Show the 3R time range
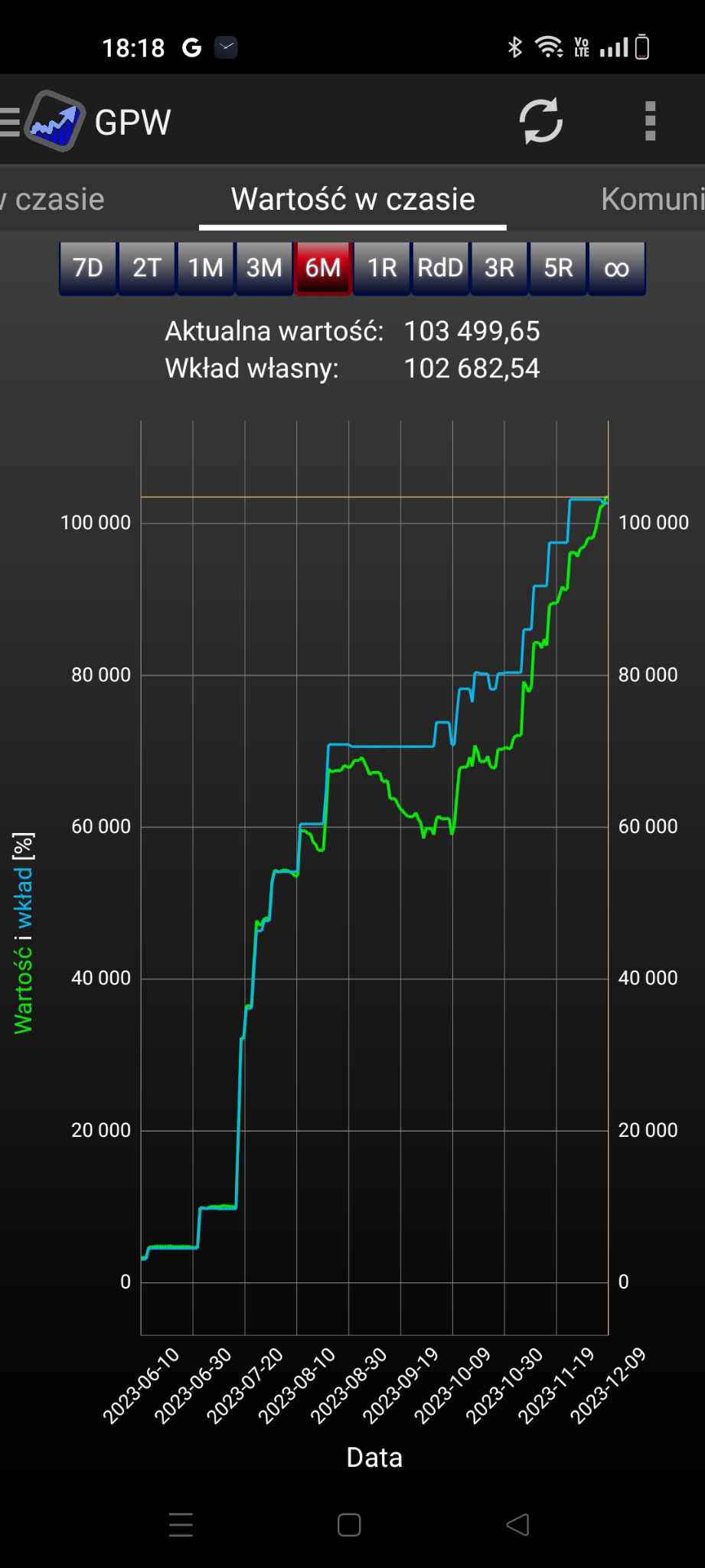 (499, 268)
